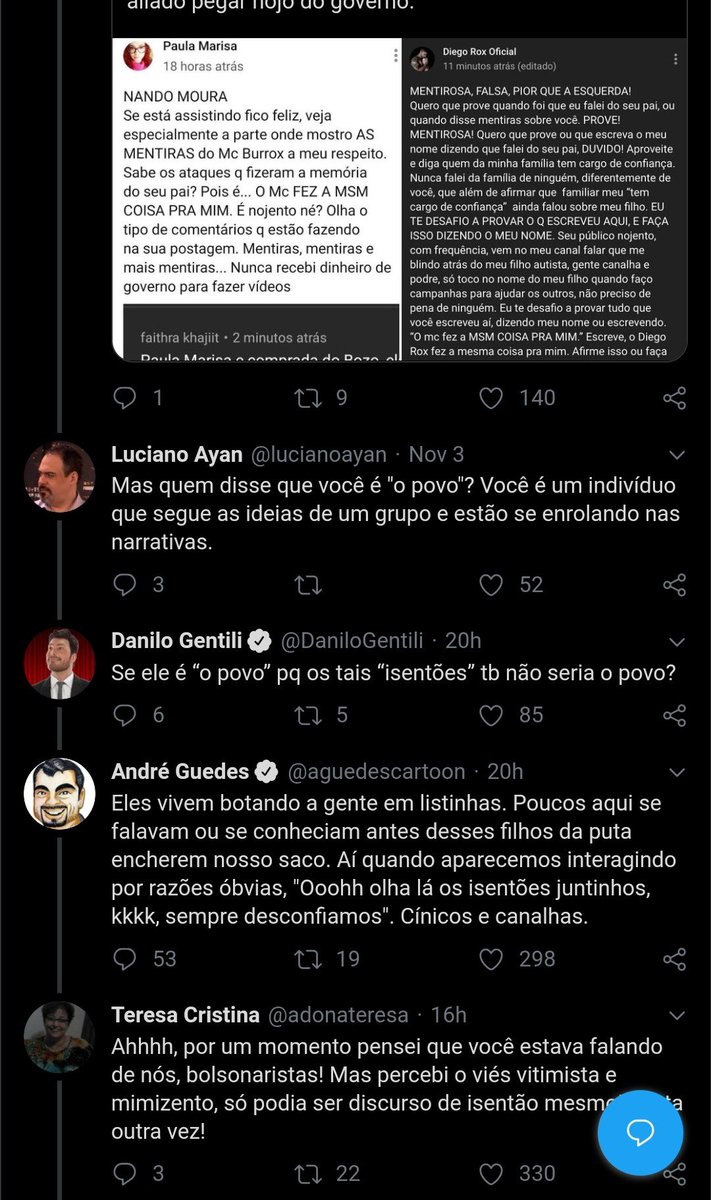Screen dimensions: 711x1200
Task: Like the top tweet with 140 likes
Action: [x=491, y=398]
